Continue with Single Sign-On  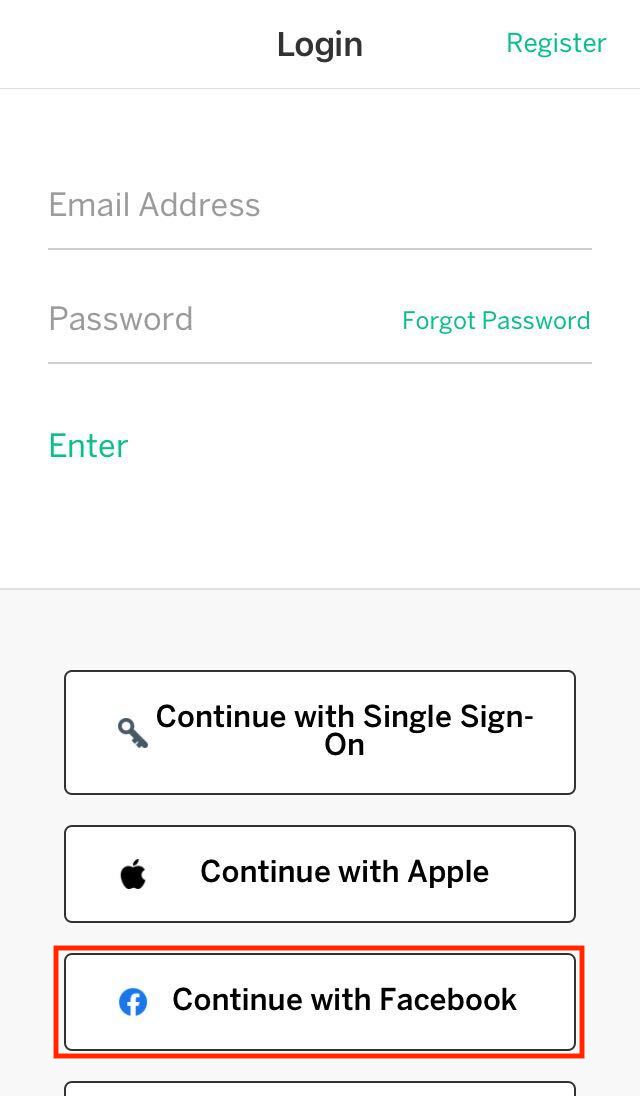[x=319, y=733]
